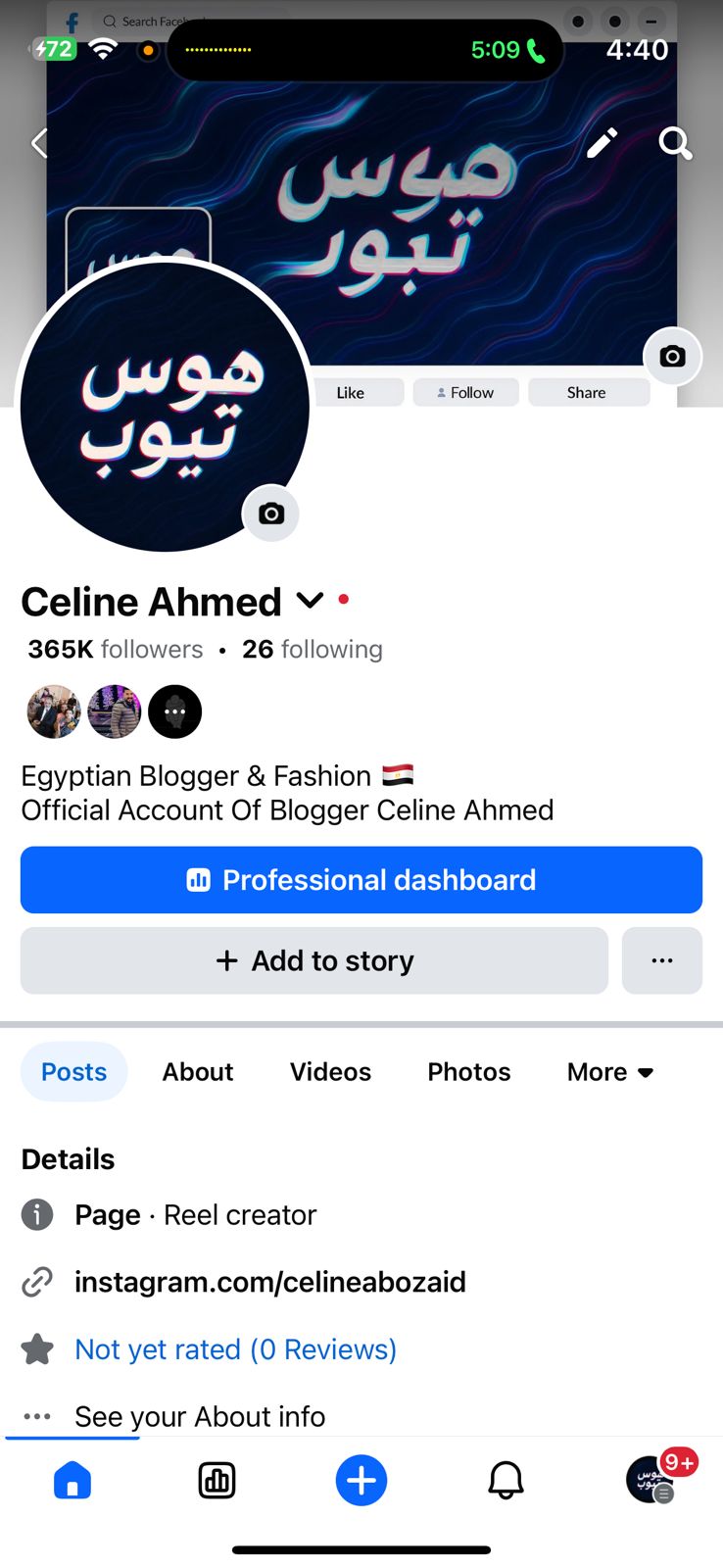Tap the pencil edit icon
The height and width of the screenshot is (1568, 723).
602,143
